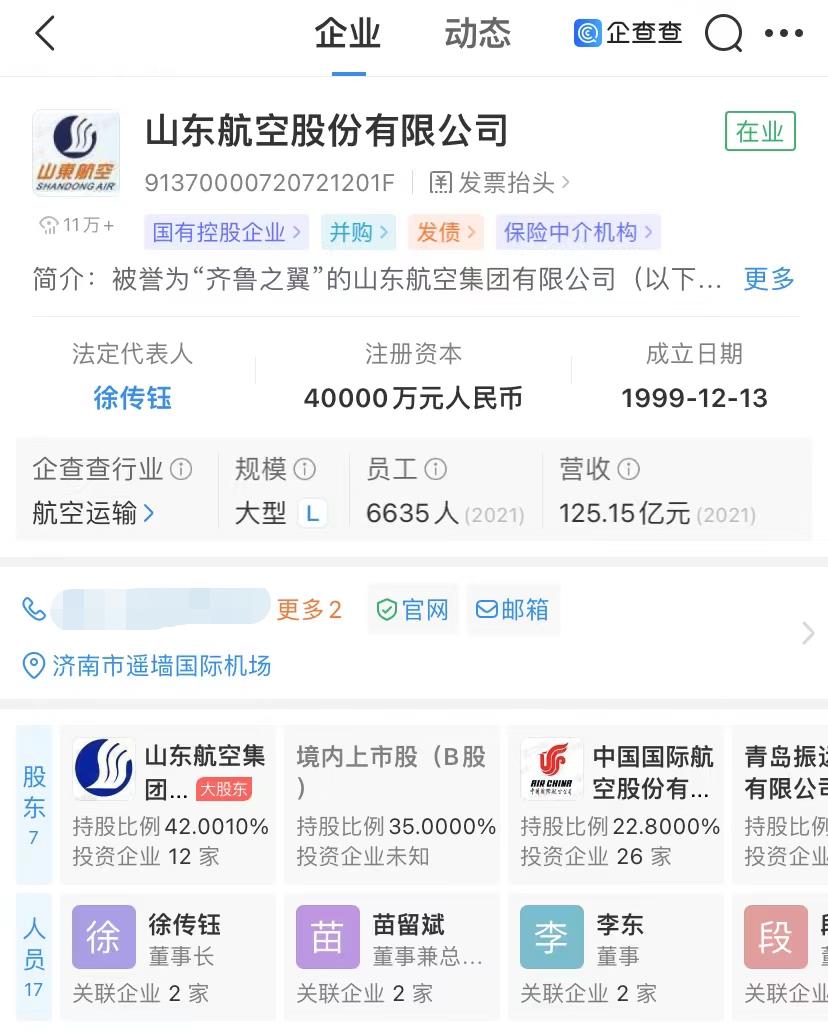The height and width of the screenshot is (1032, 828).
Task: Open the 航空运输 industry link
Action: coord(93,514)
